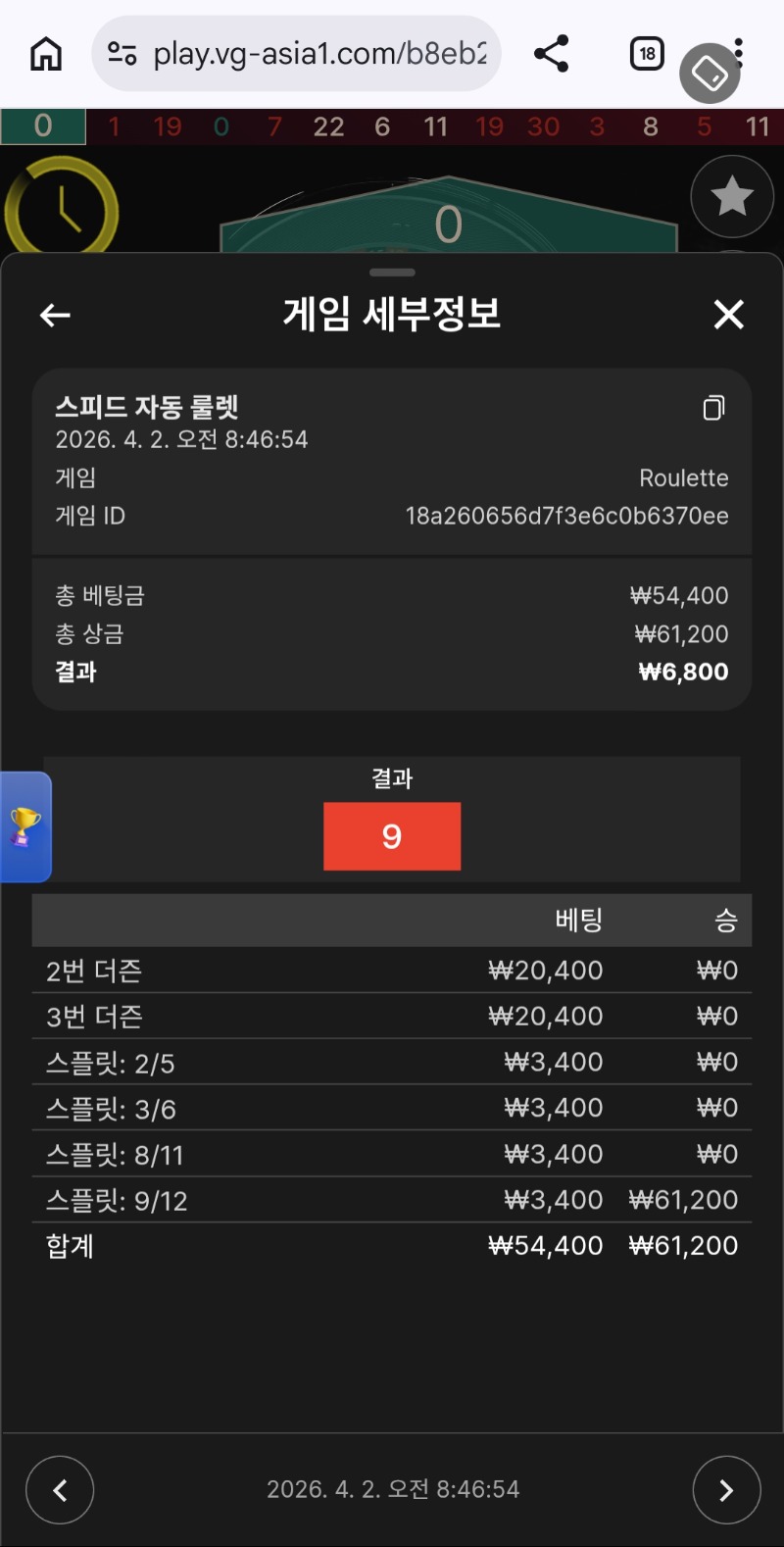
Task: Open the trophy side widget
Action: pos(25,826)
